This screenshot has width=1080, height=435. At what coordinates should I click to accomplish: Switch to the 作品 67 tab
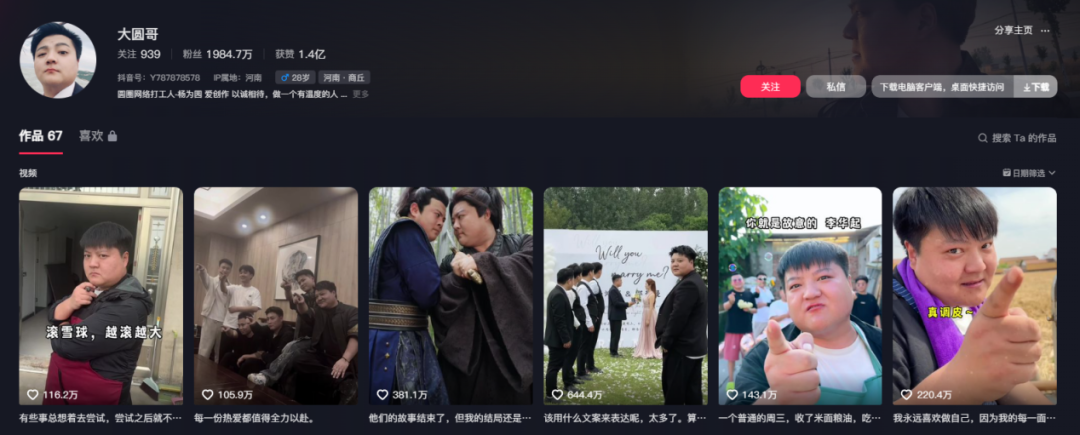click(40, 136)
